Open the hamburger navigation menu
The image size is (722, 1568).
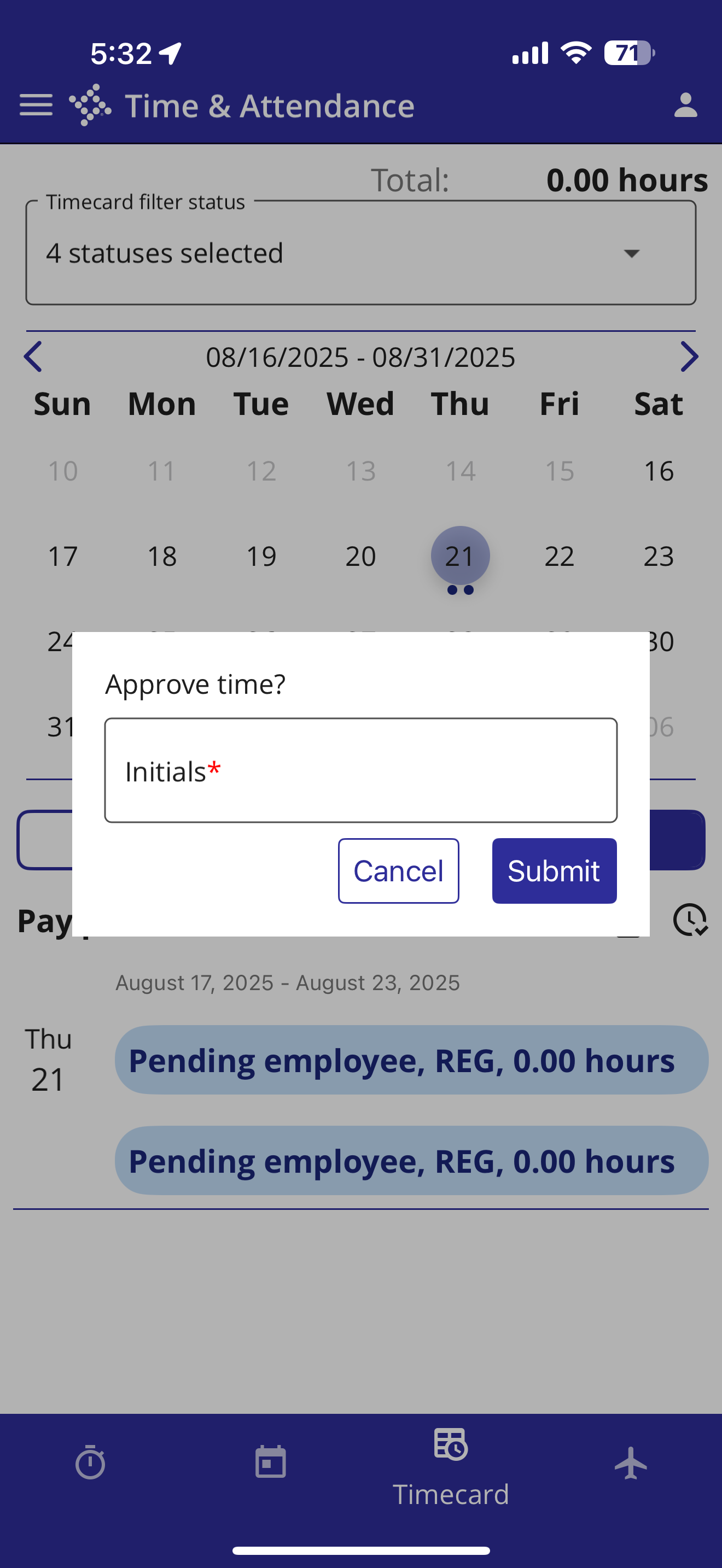36,106
